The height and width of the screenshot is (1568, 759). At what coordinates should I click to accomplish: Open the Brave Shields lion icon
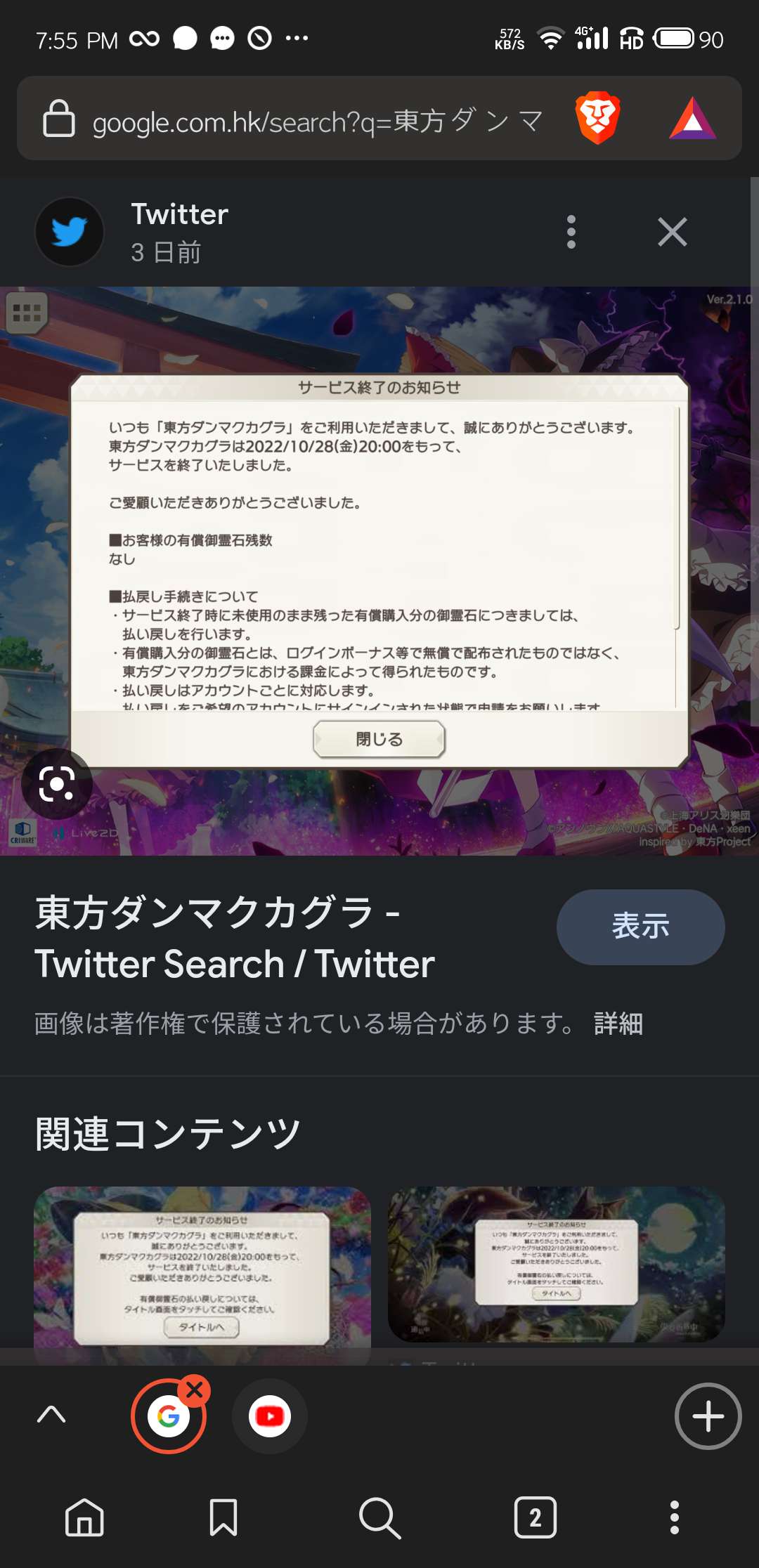point(597,118)
